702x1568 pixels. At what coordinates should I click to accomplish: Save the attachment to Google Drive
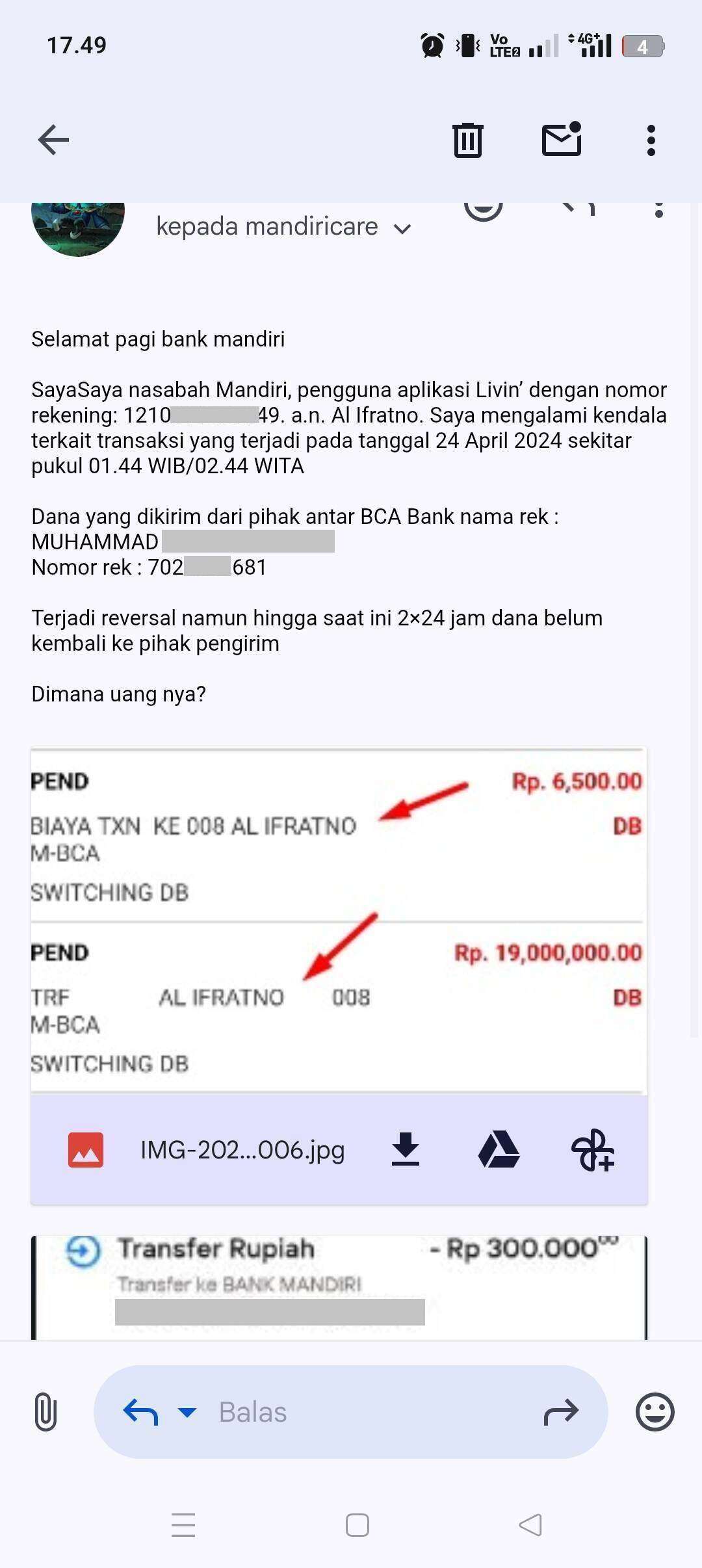click(x=499, y=1149)
